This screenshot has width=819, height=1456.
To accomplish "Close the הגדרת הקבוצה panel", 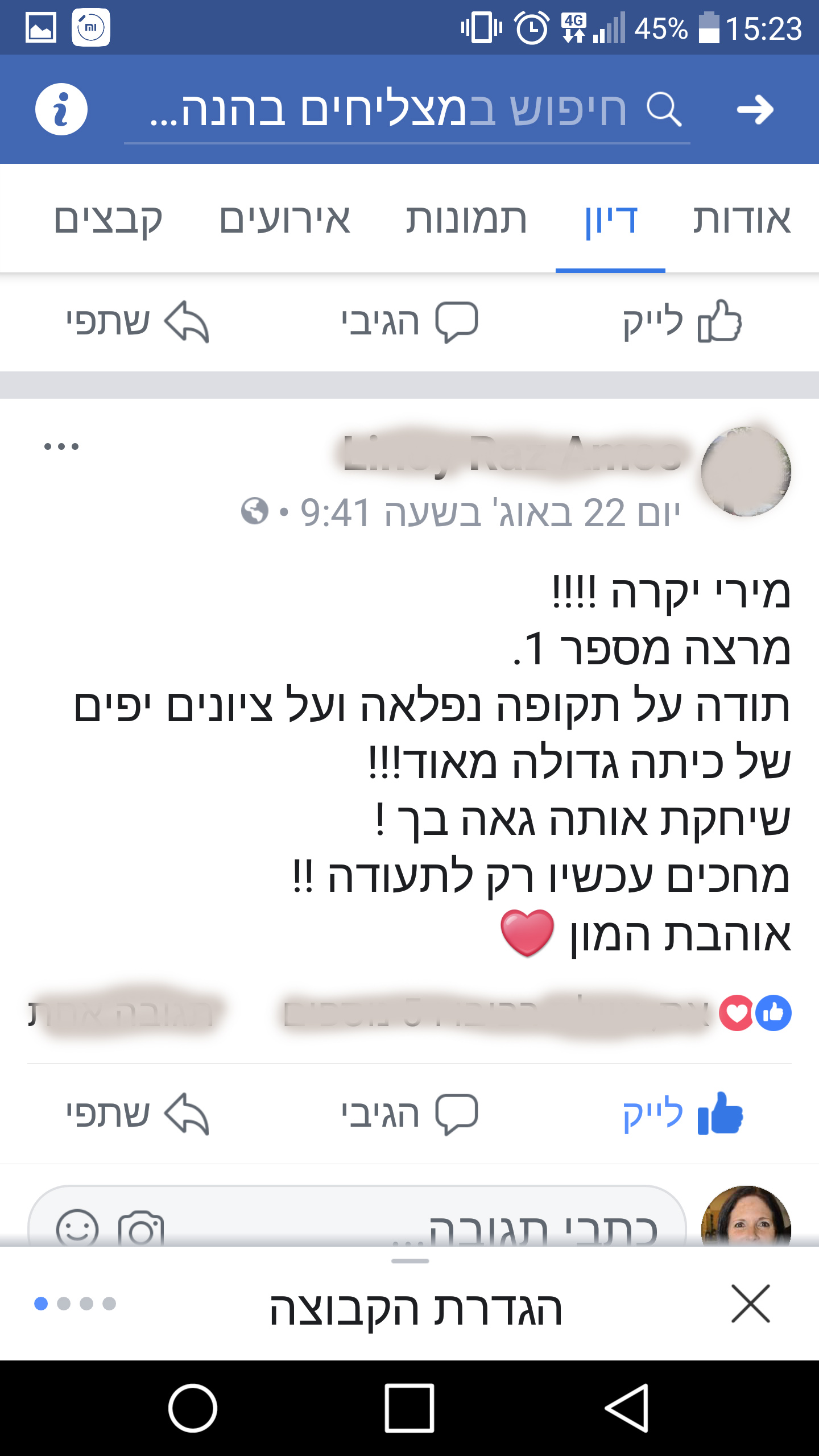I will click(x=751, y=1304).
